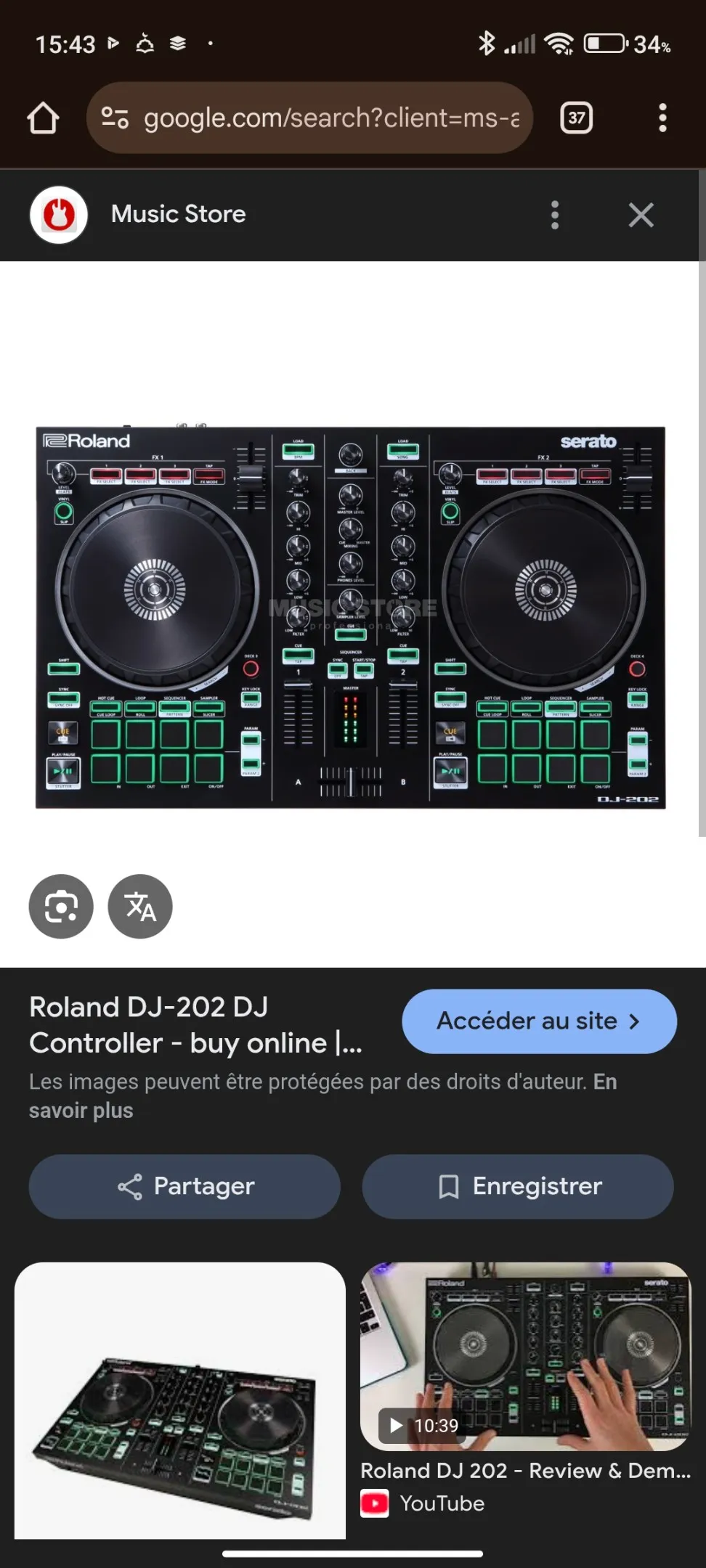Tap the Enregistrer bookmark icon
The image size is (706, 1568).
coord(449,1185)
